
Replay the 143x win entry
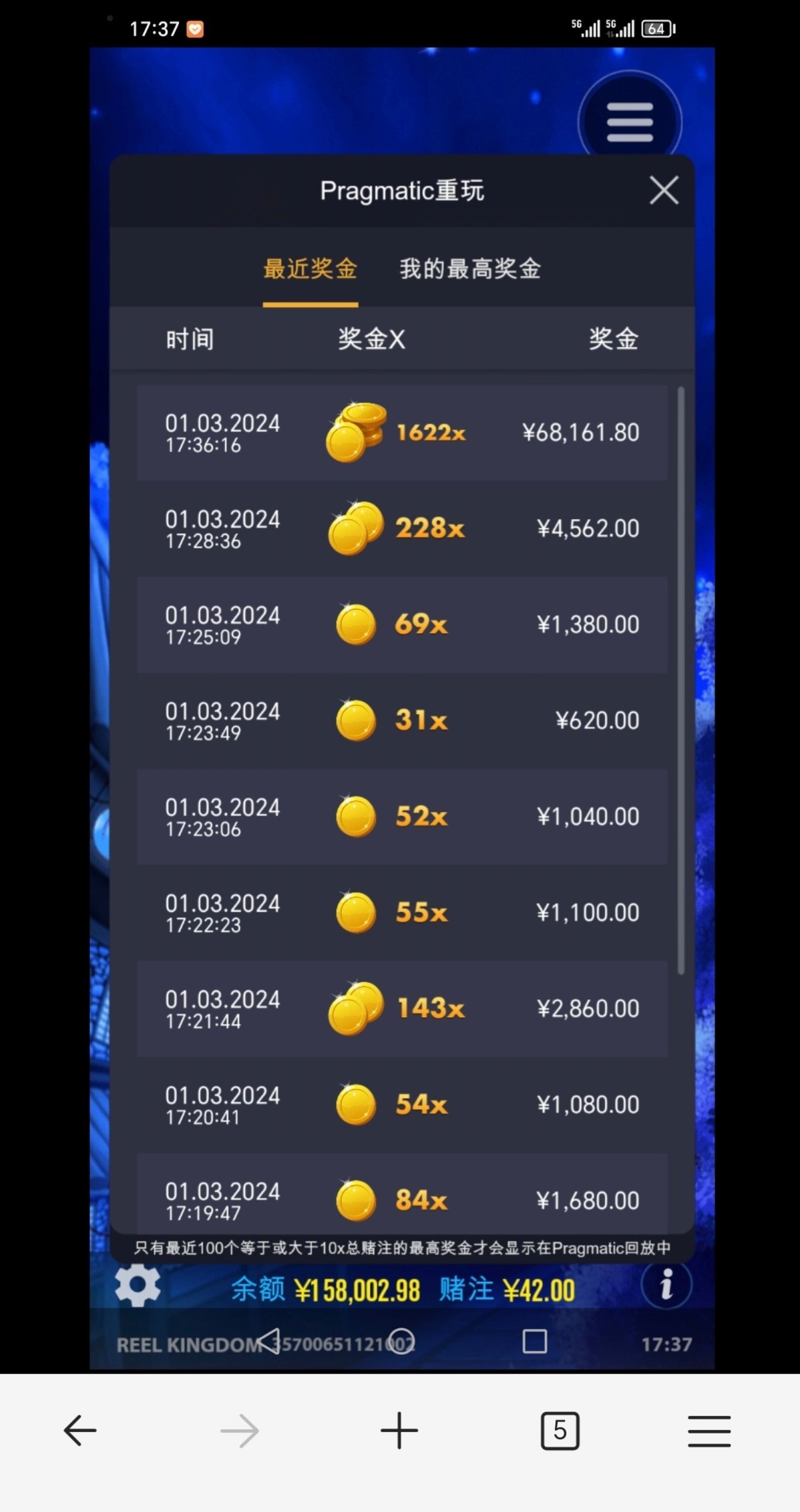(401, 1008)
